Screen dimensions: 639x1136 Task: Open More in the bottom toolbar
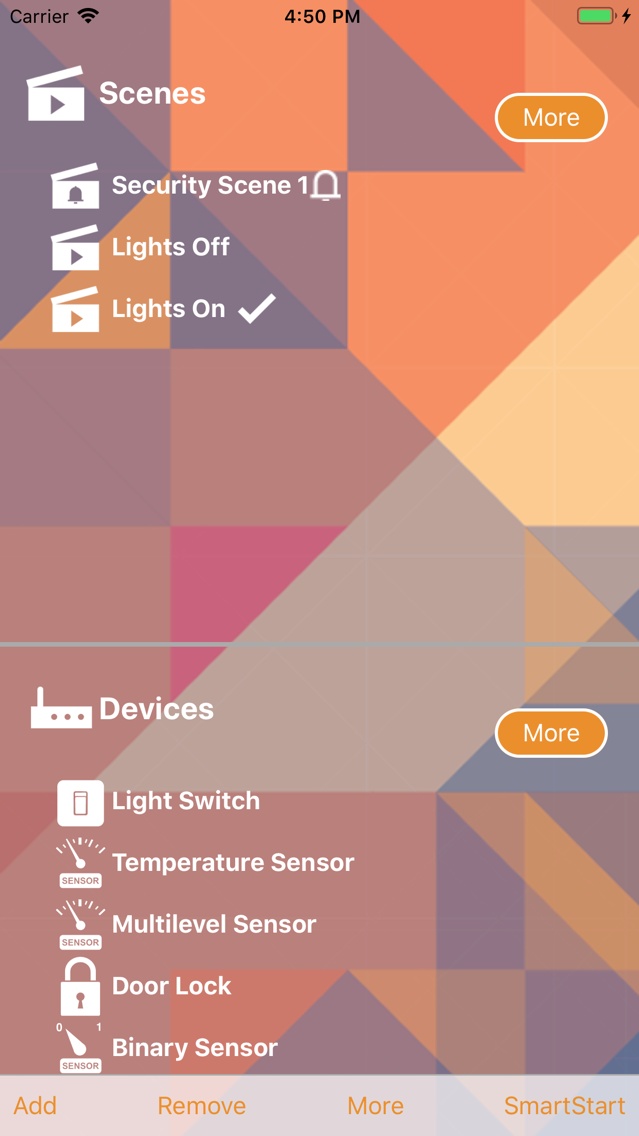click(x=375, y=1106)
